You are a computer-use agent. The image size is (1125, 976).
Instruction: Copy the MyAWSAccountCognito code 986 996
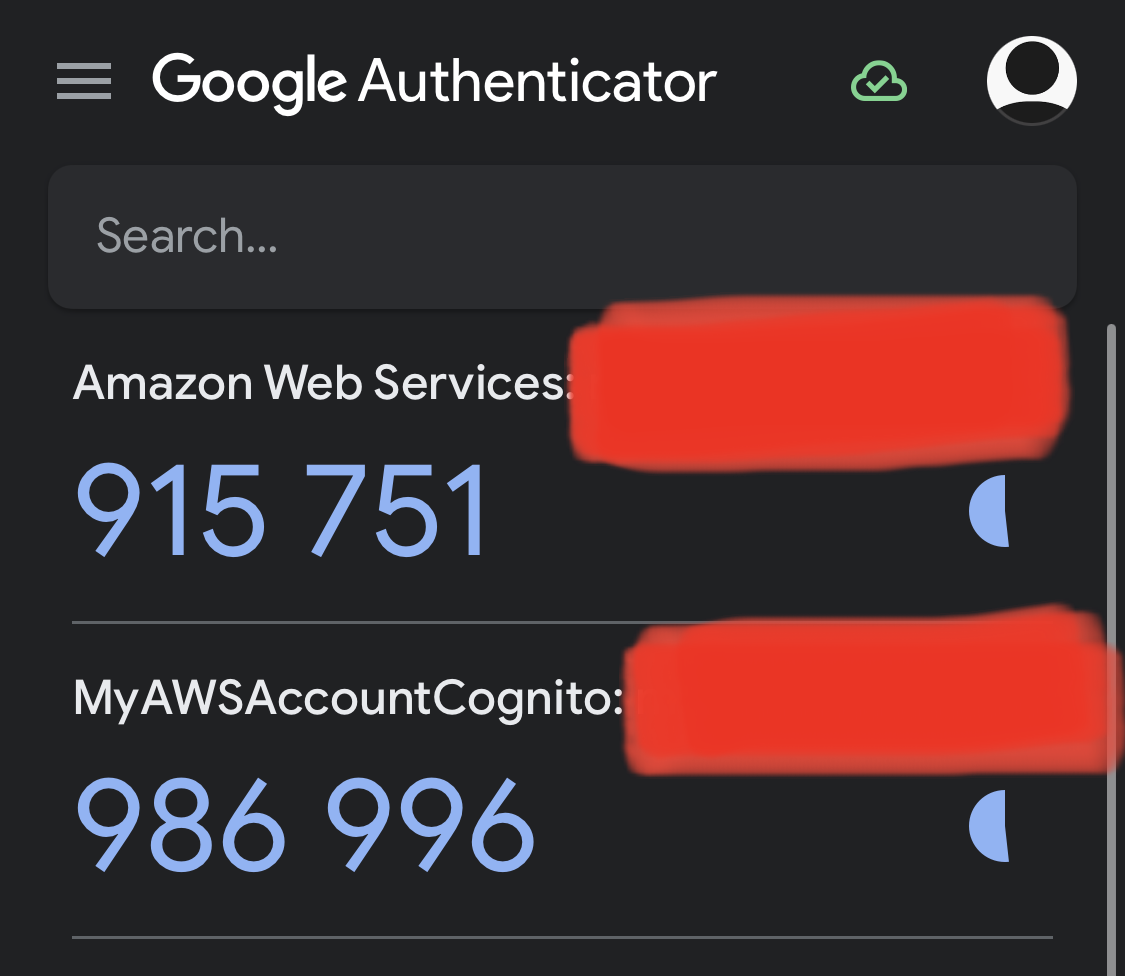[x=305, y=826]
